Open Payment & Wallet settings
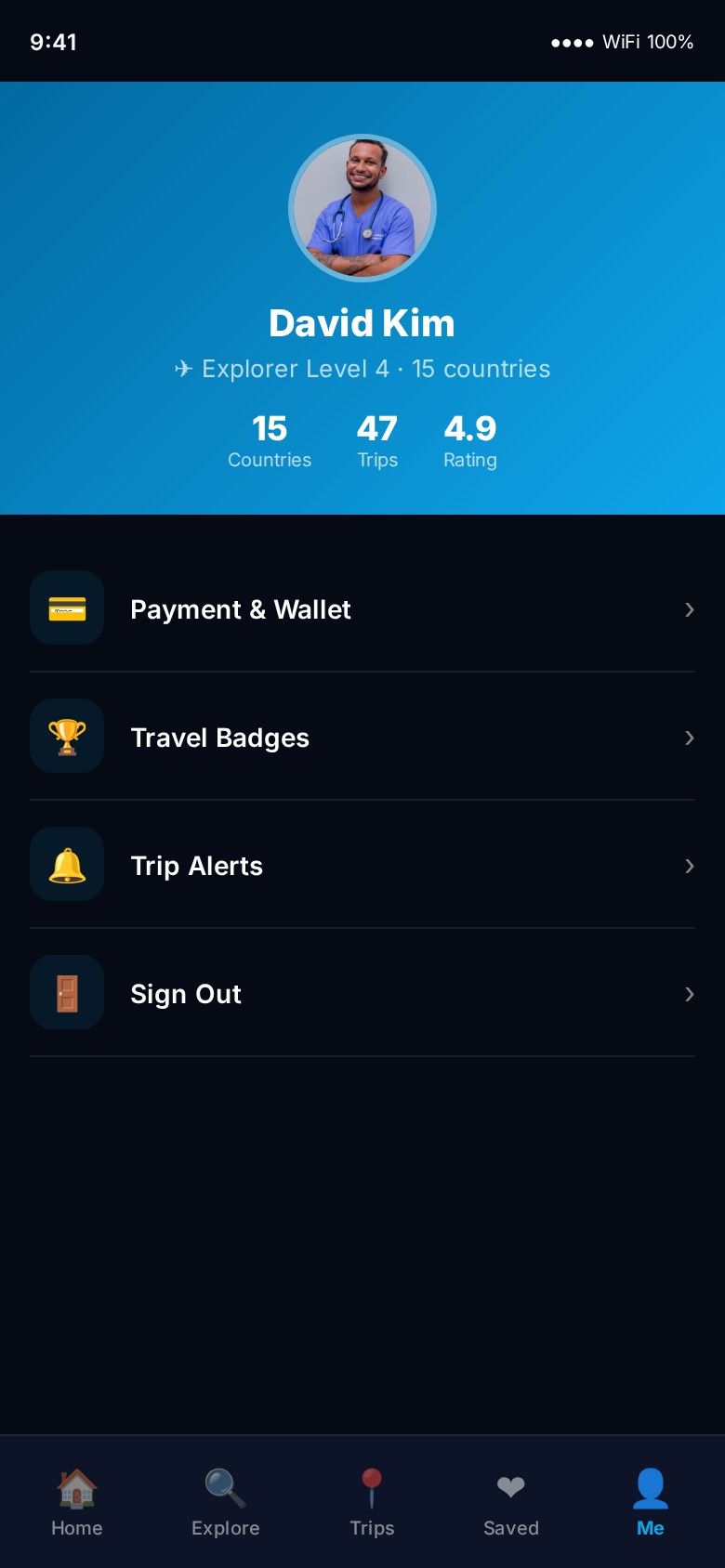Screen dimensions: 725x1568 click(362, 609)
